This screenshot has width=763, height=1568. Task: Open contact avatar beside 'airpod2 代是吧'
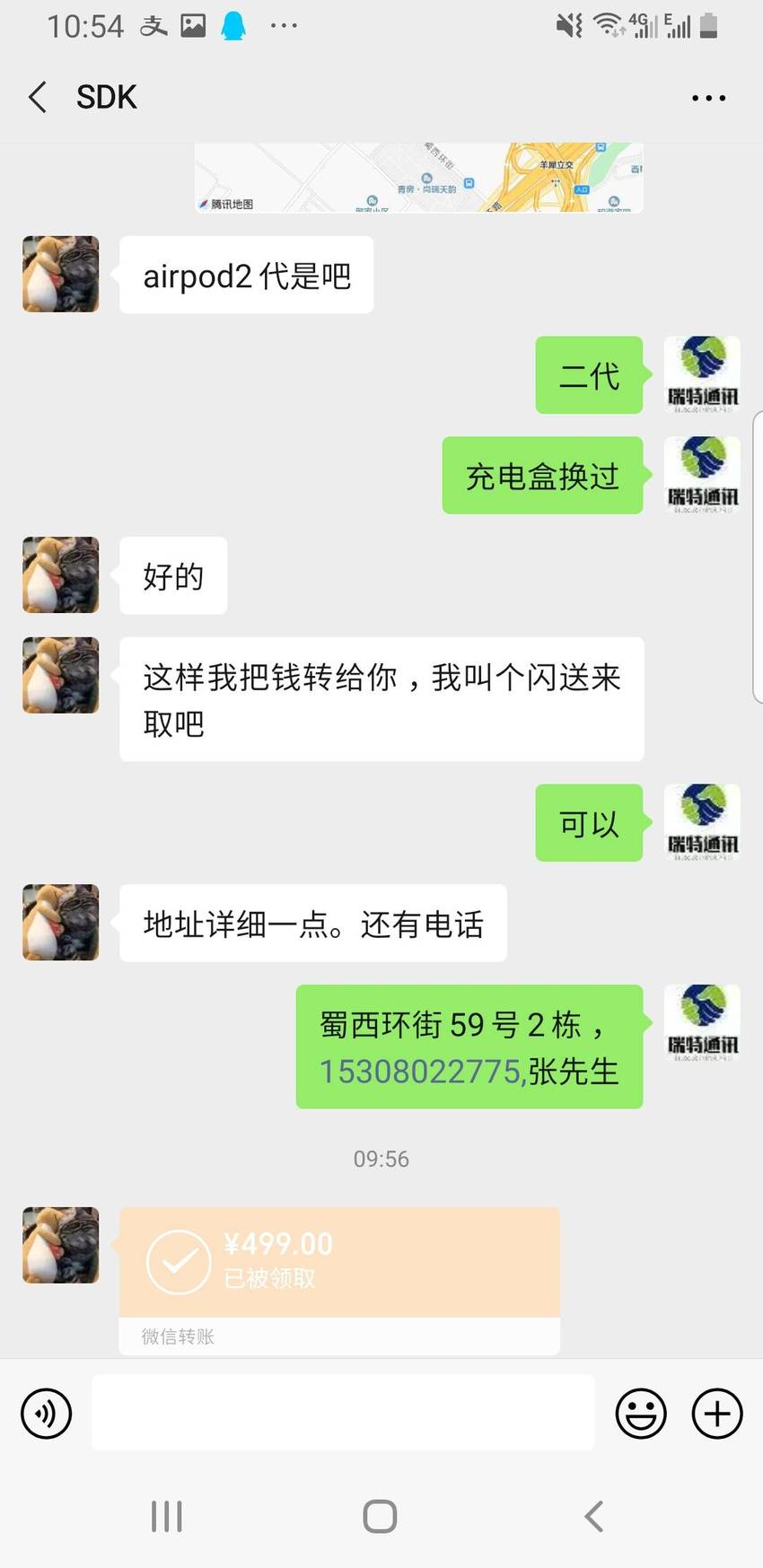[61, 275]
